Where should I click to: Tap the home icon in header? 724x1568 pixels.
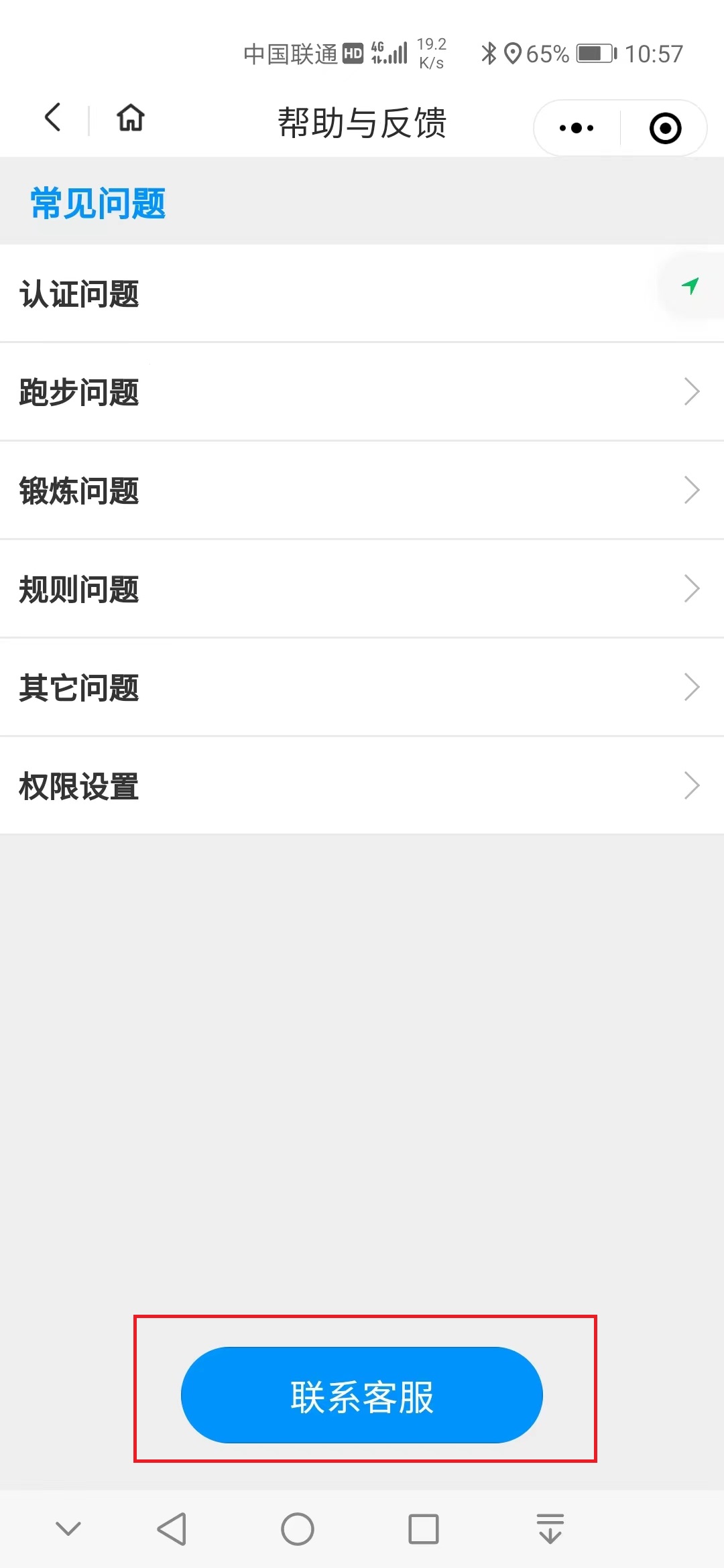(131, 118)
